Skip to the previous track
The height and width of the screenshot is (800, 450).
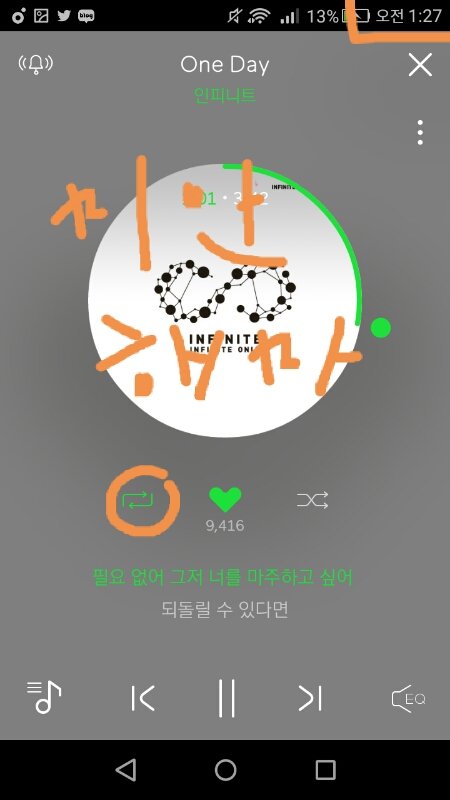click(x=143, y=698)
